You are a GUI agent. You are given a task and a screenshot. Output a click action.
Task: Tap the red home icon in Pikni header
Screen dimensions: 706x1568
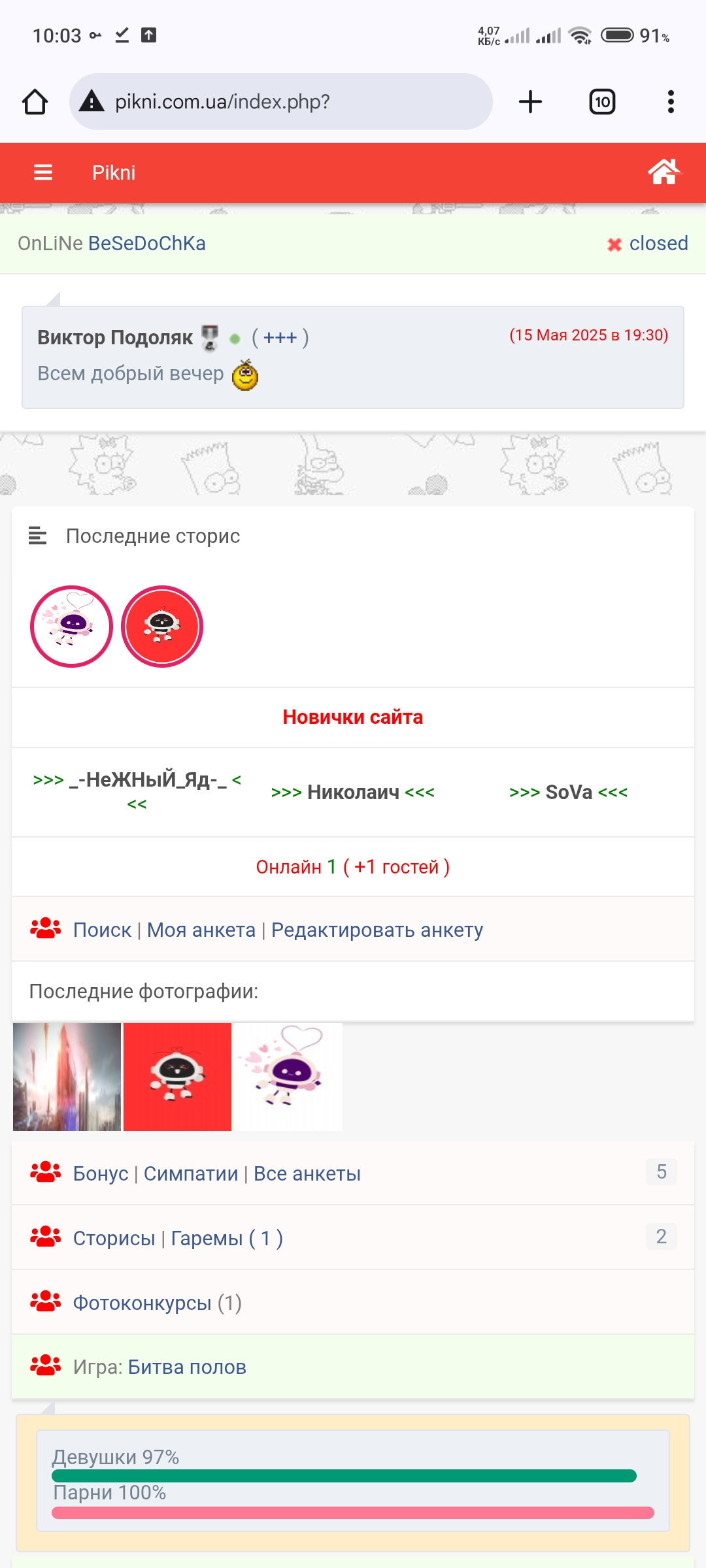pyautogui.click(x=664, y=172)
